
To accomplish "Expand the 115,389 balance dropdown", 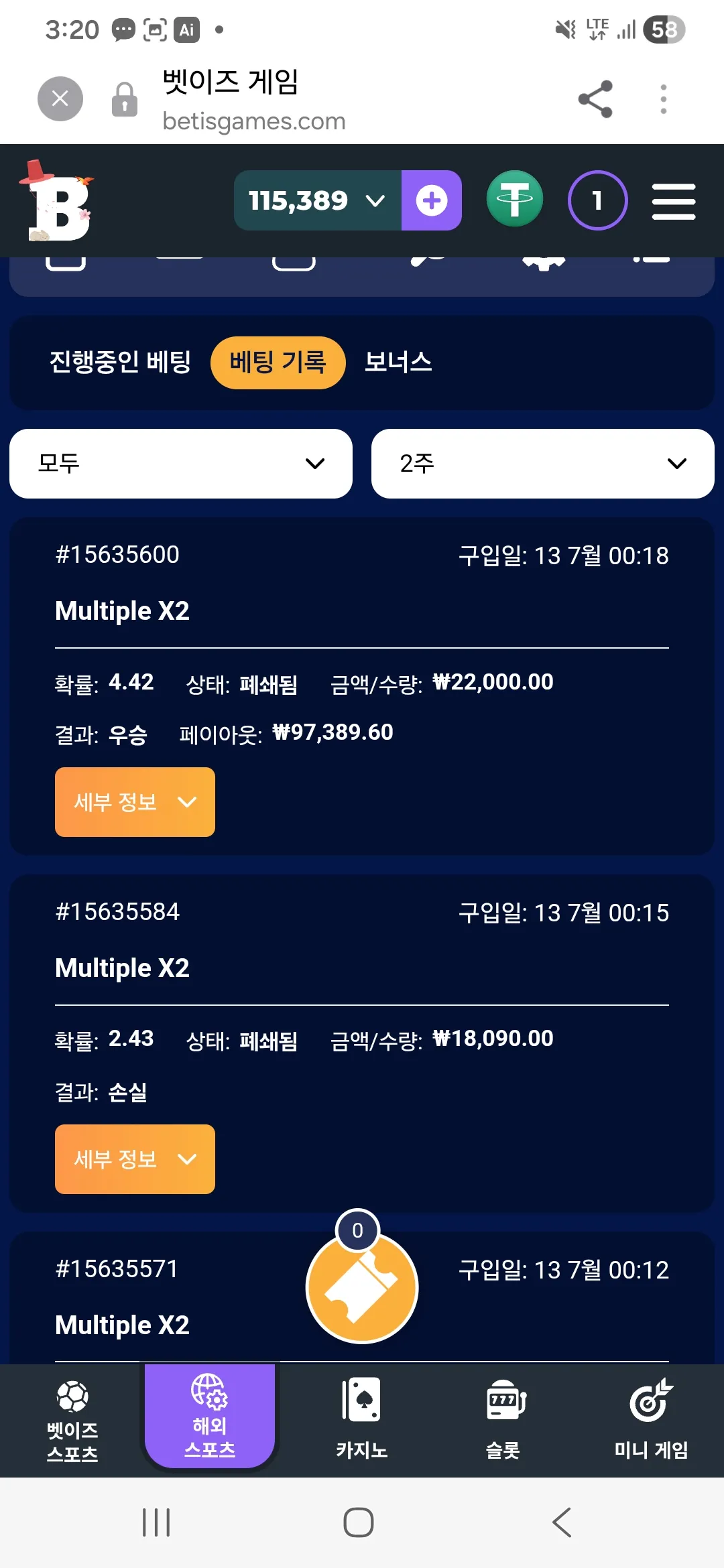I will coord(318,200).
